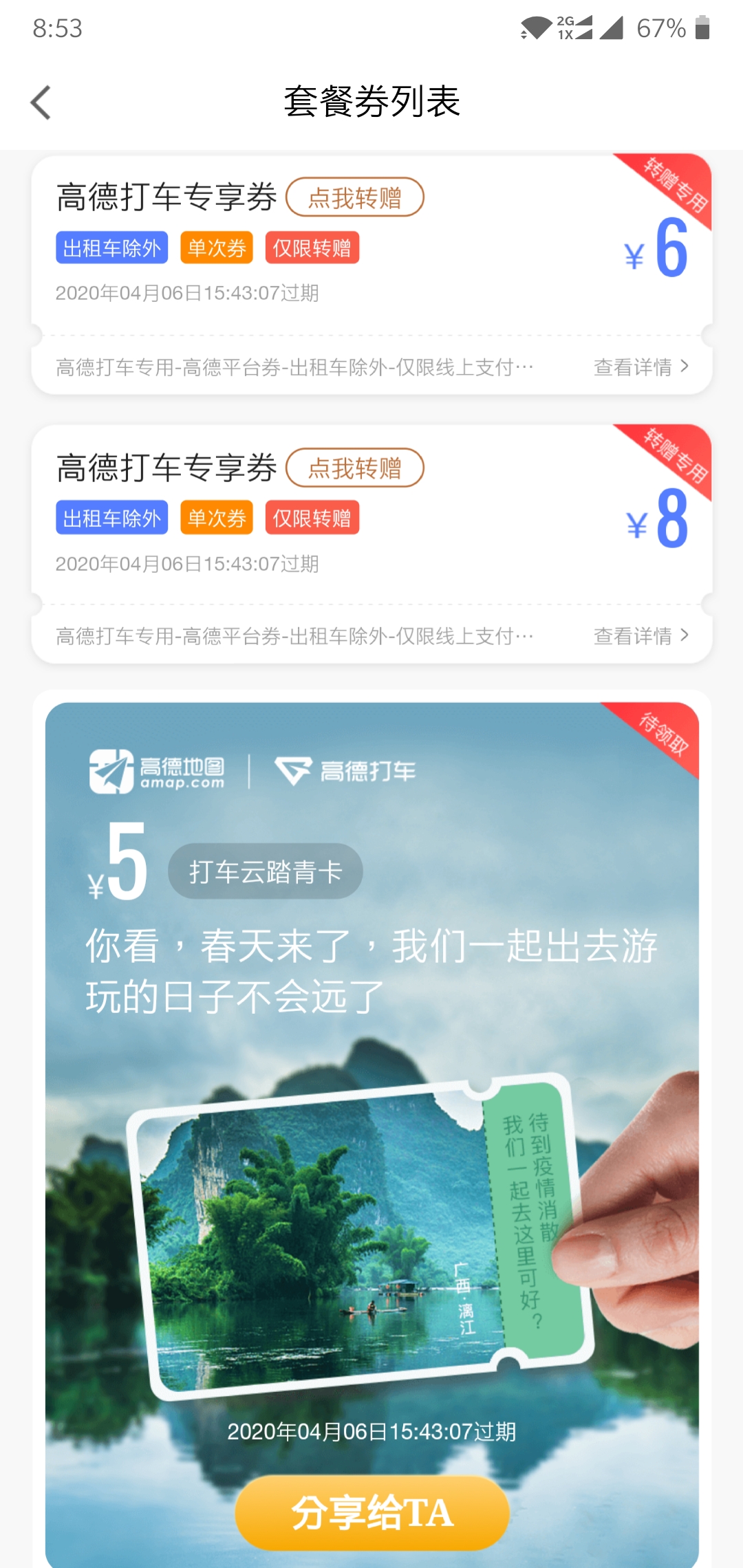Tap 点我转赠 on the ¥6 coupon
This screenshot has height=1568, width=743.
tap(355, 197)
